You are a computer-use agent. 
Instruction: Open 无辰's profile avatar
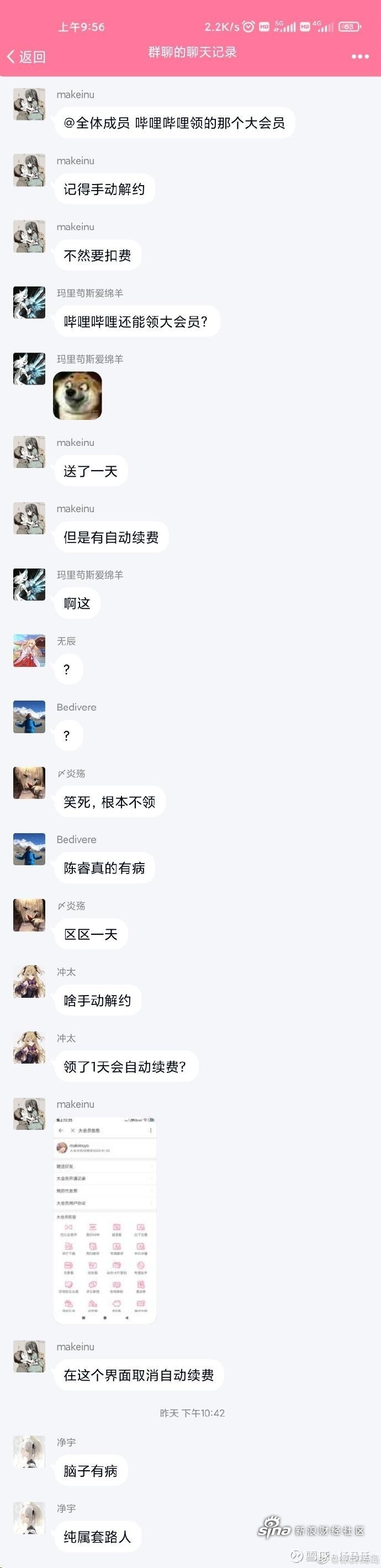29,650
